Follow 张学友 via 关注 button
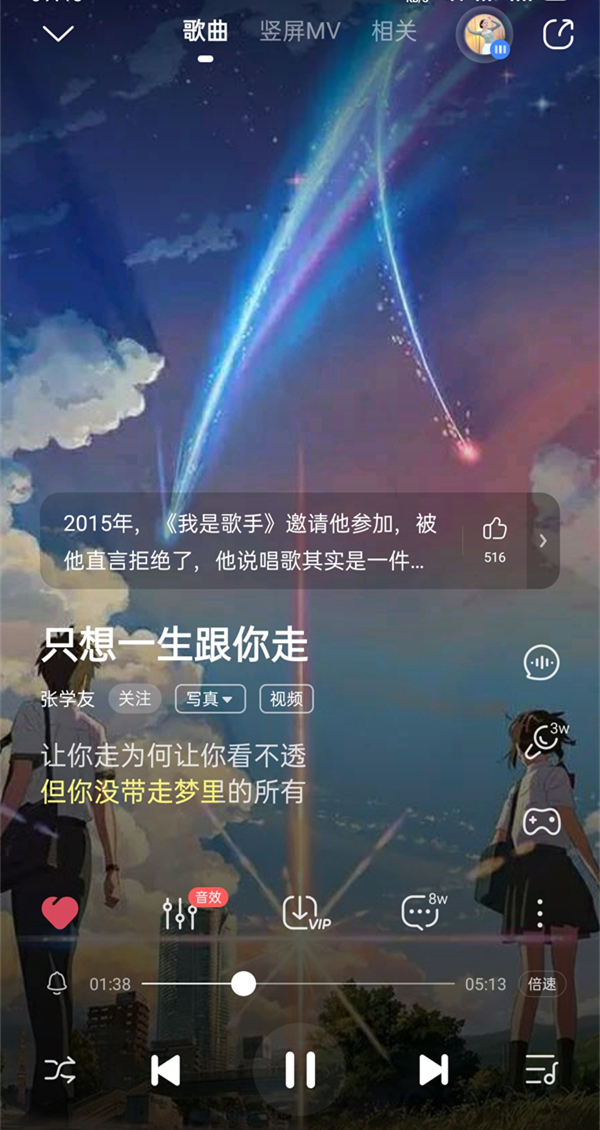The width and height of the screenshot is (600, 1130). 135,698
